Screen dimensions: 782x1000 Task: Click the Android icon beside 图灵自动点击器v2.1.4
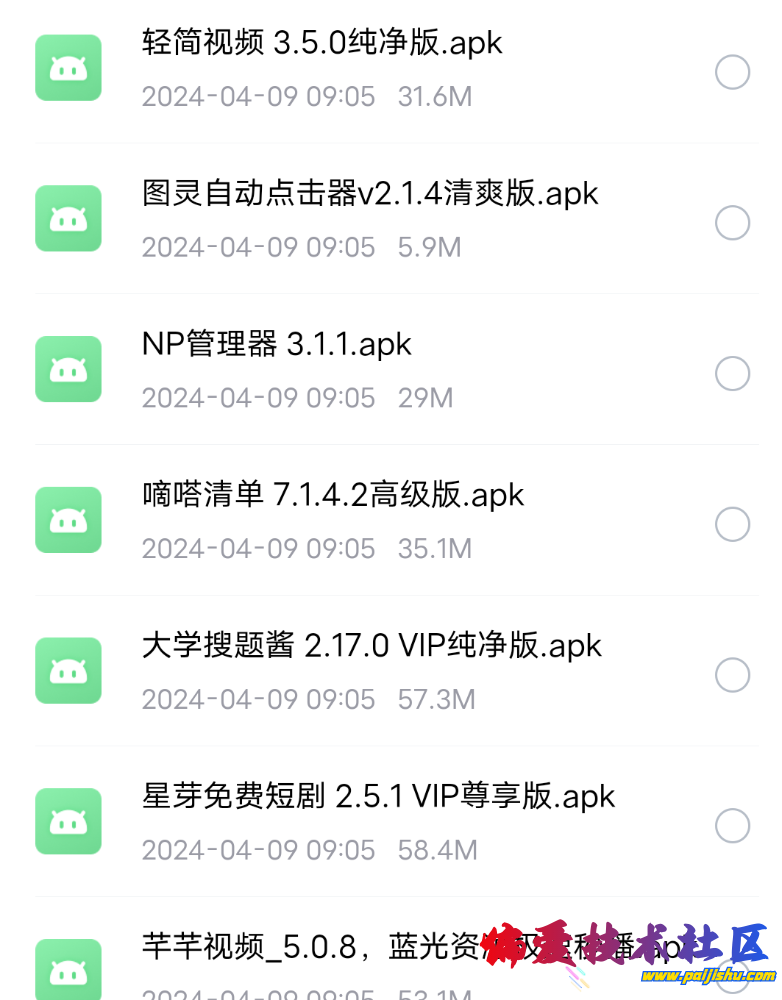(x=67, y=218)
